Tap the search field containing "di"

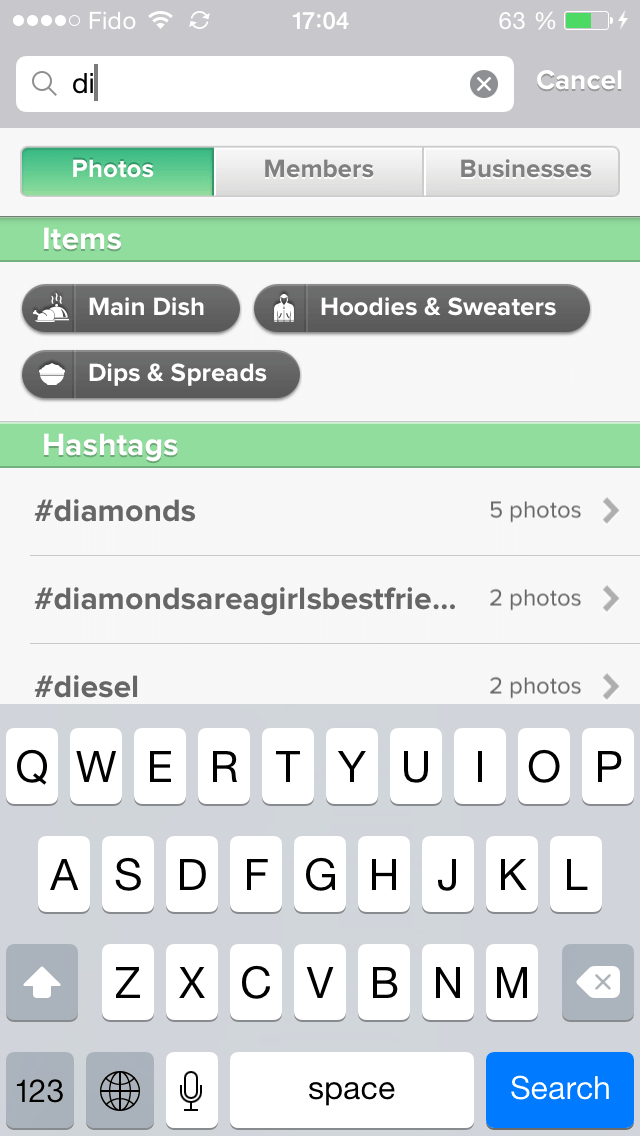(x=260, y=84)
